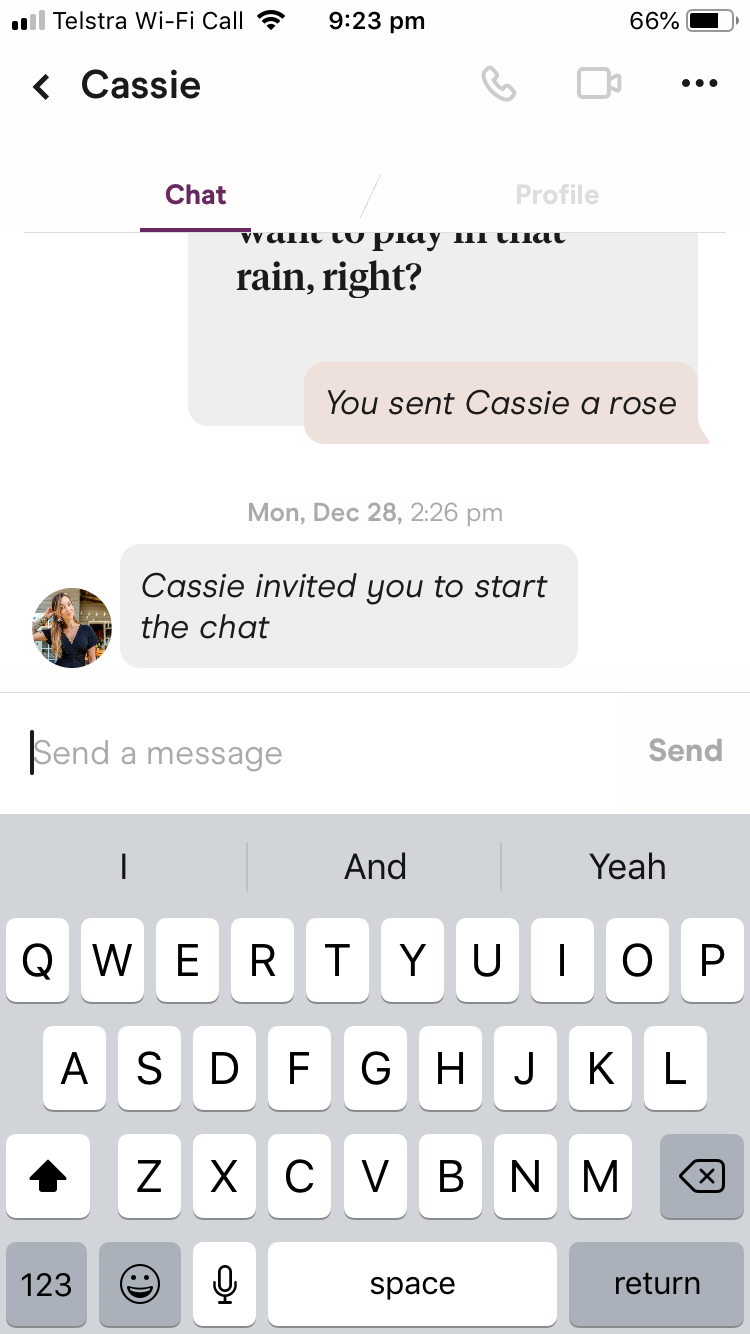Pick the suggested word And
750x1334 pixels.
pos(375,866)
